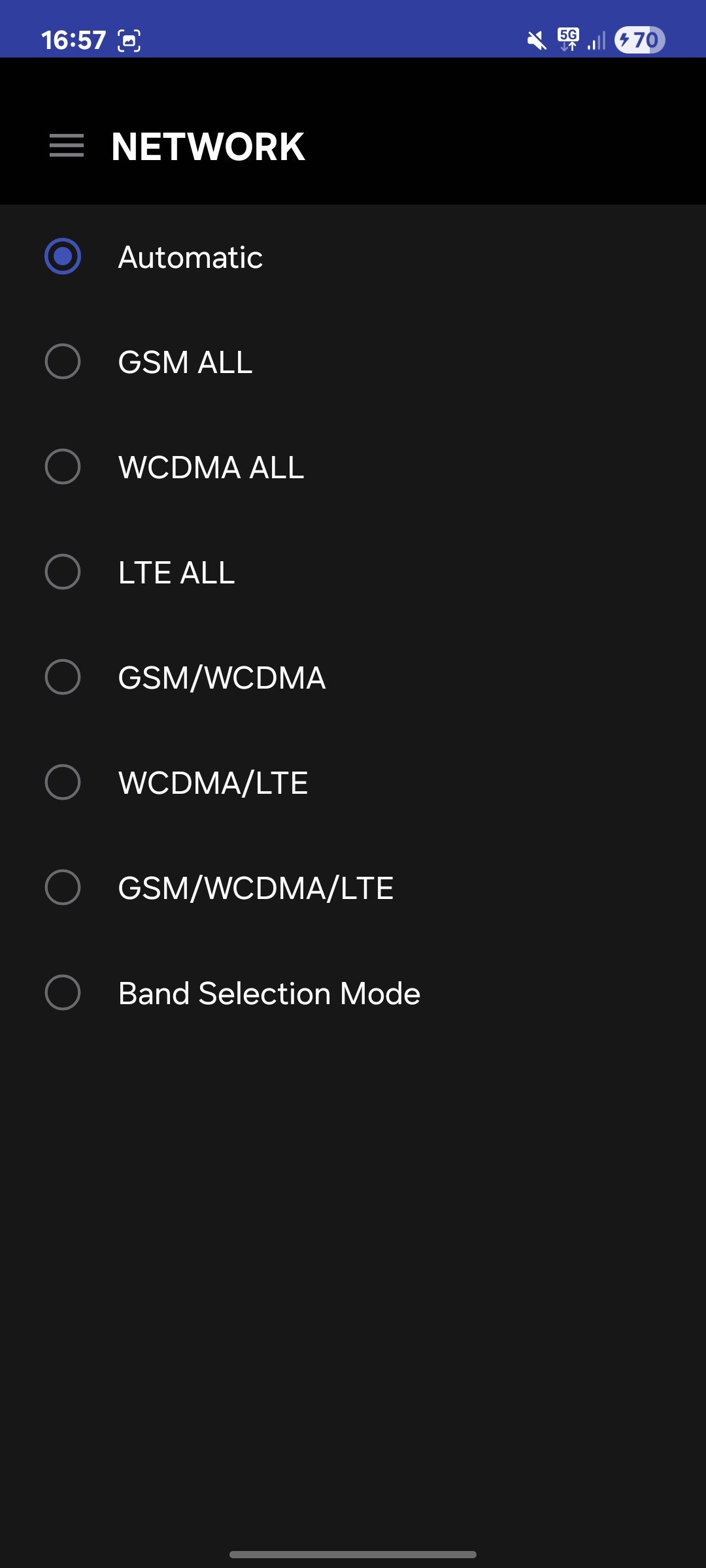Select the Automatic network option
The image size is (706, 1568).
click(353, 257)
